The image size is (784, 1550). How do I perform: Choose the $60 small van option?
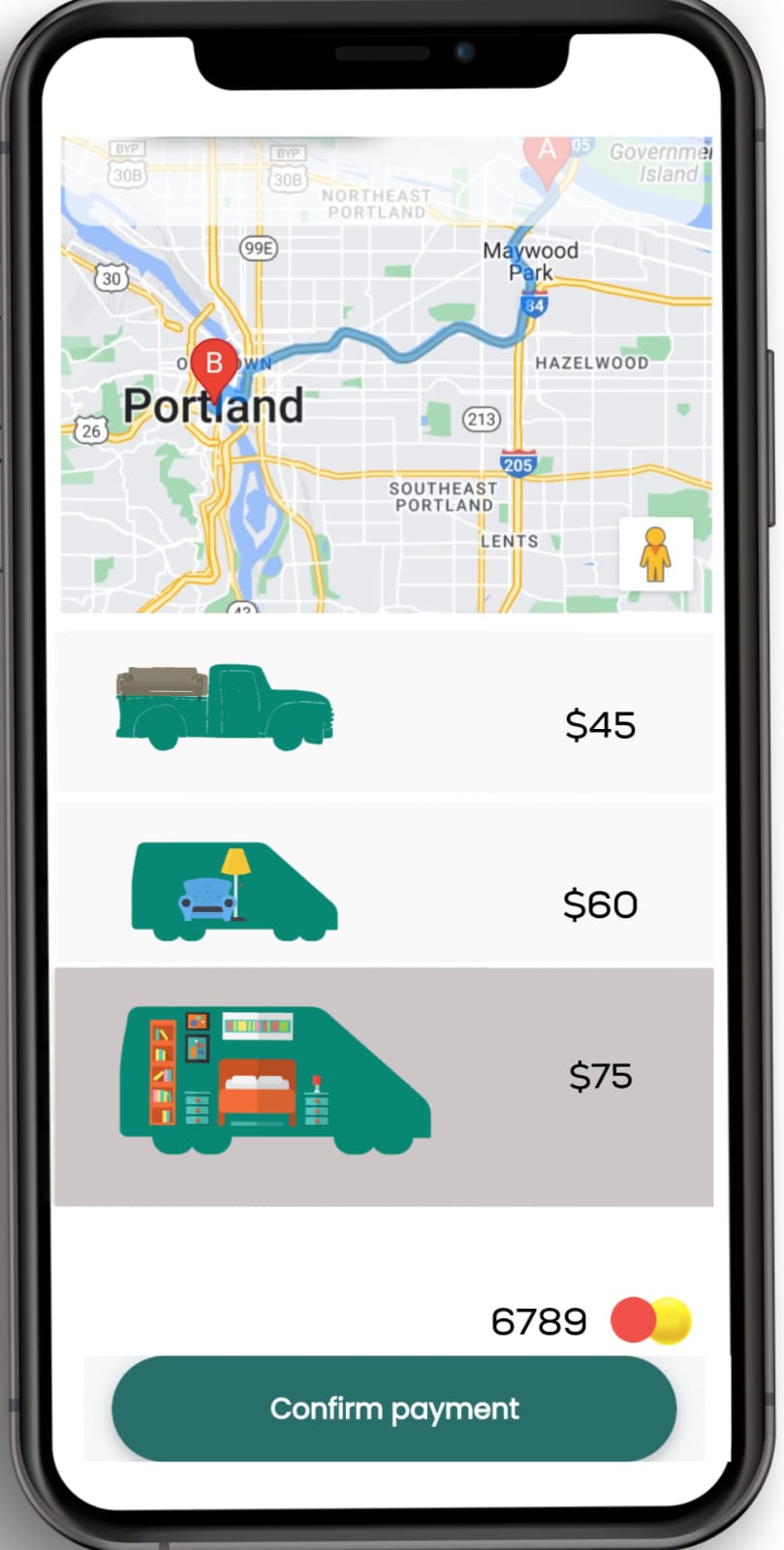[x=384, y=887]
